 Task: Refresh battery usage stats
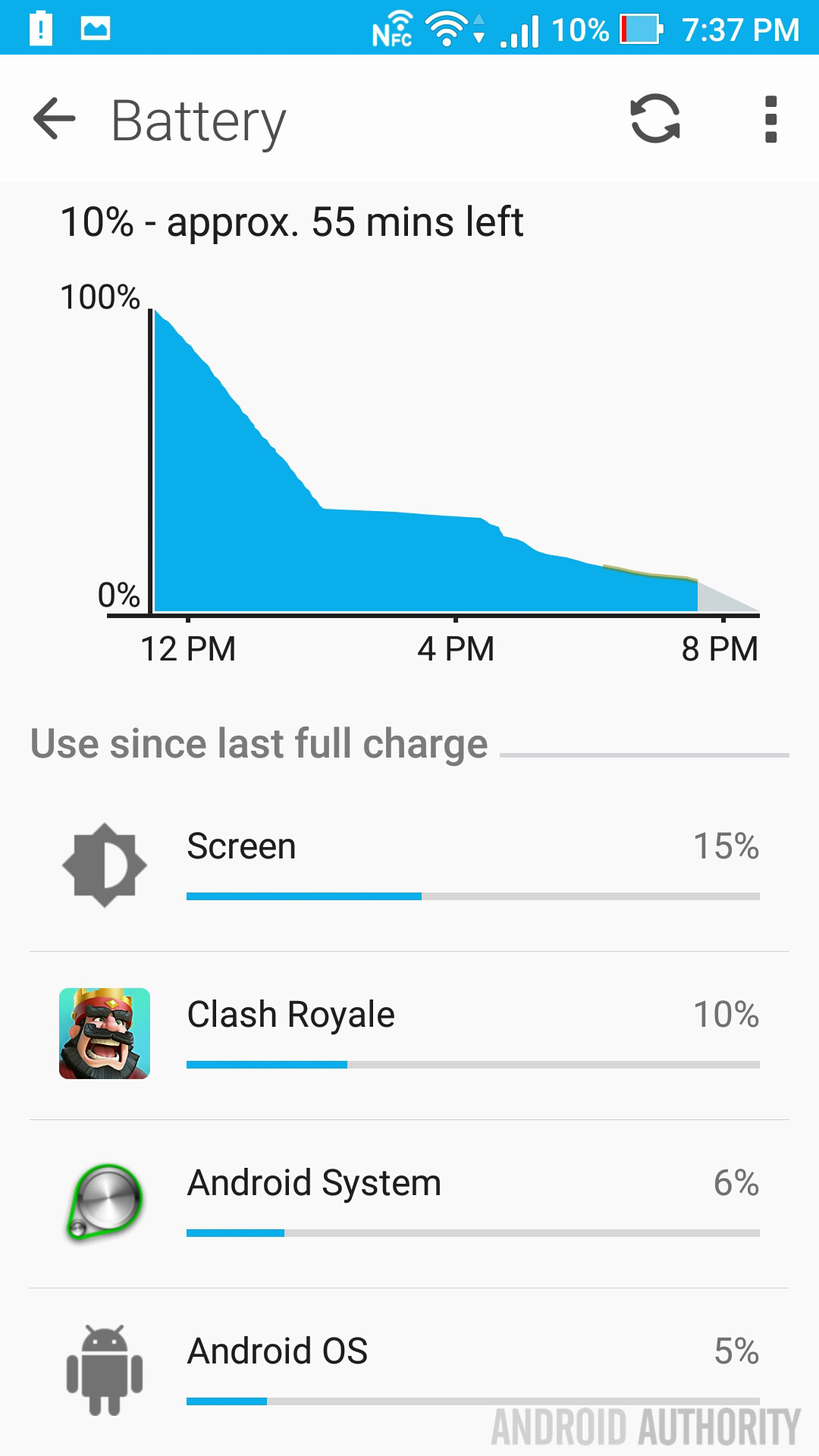tap(655, 119)
